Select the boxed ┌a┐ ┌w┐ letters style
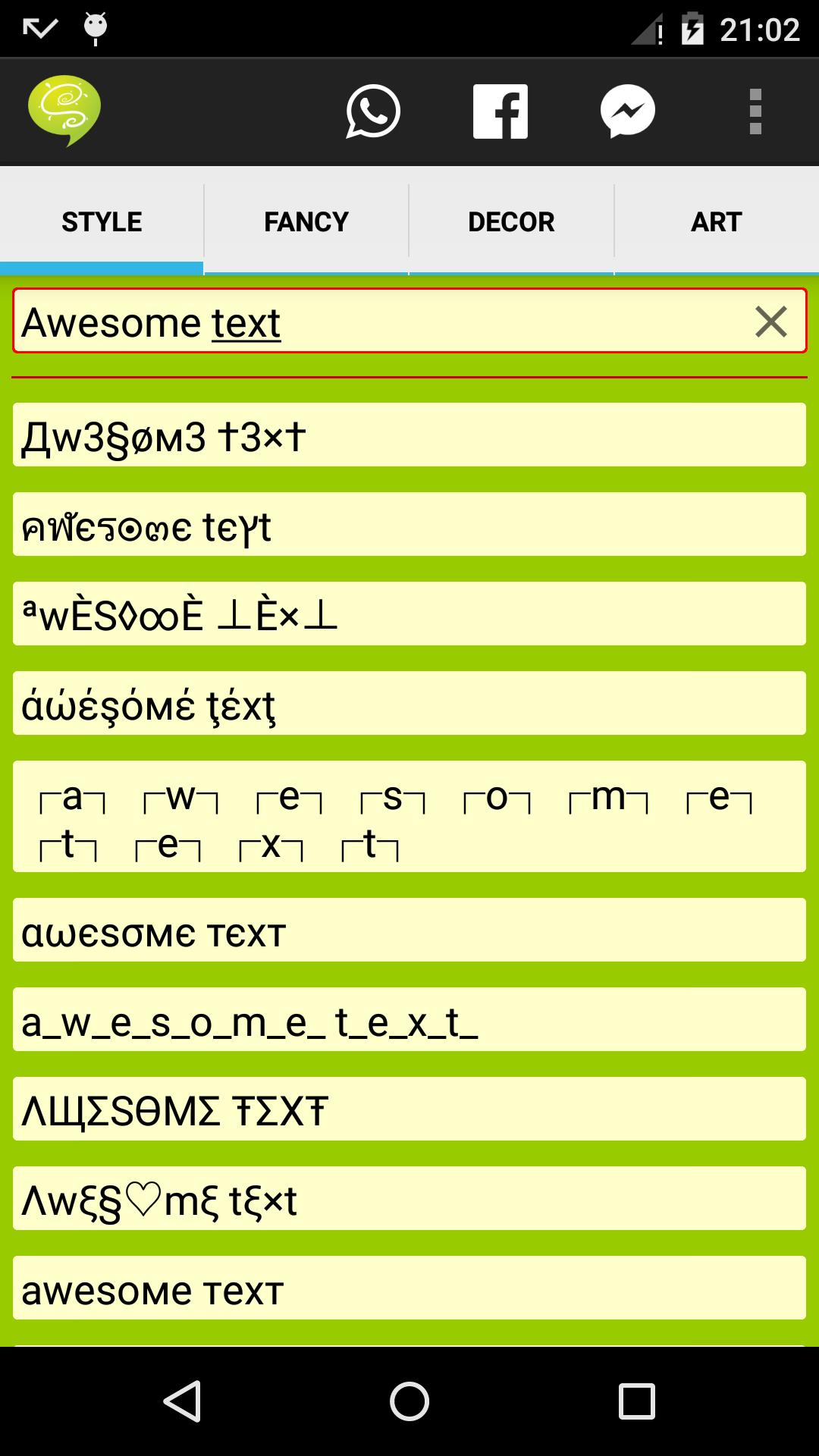The height and width of the screenshot is (1456, 819). tap(409, 817)
